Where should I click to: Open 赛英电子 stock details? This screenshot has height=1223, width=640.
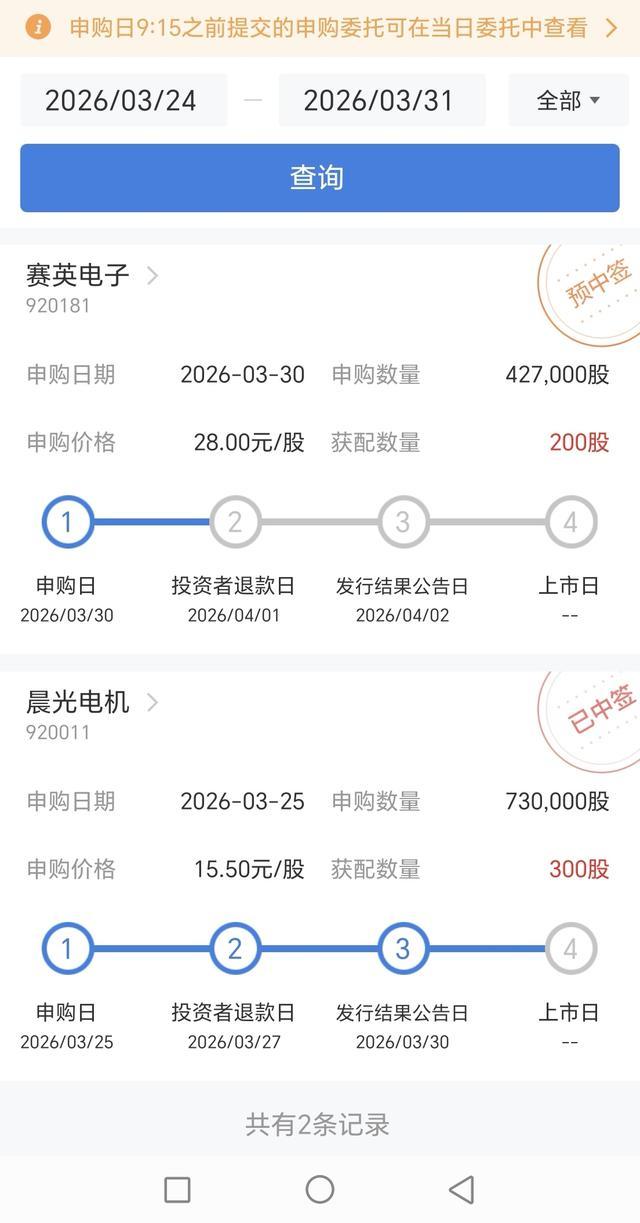[x=92, y=276]
